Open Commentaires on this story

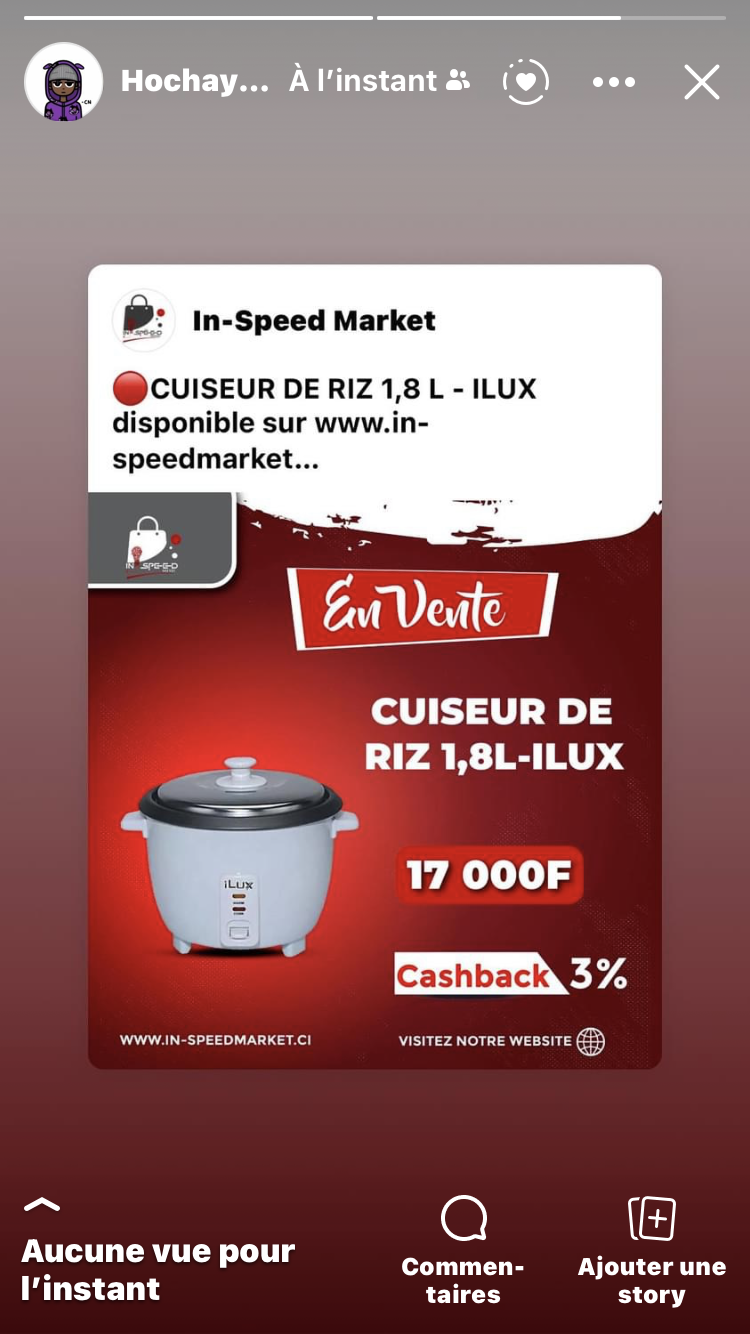(463, 1250)
